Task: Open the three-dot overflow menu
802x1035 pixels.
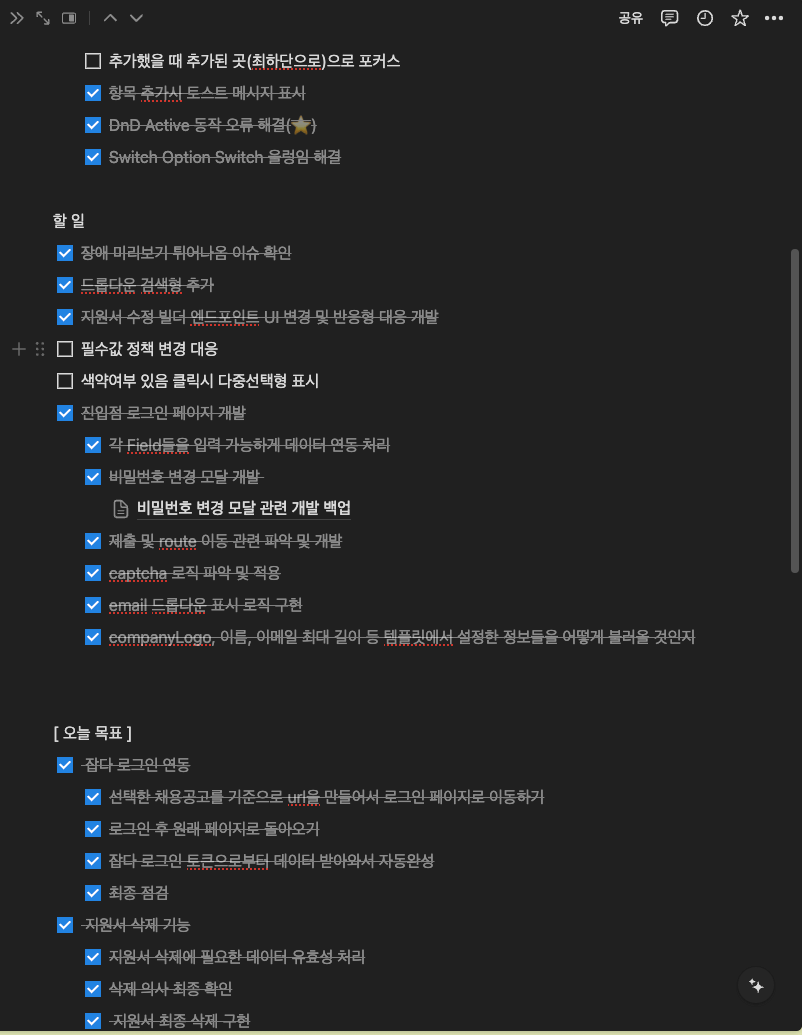Action: pos(774,18)
